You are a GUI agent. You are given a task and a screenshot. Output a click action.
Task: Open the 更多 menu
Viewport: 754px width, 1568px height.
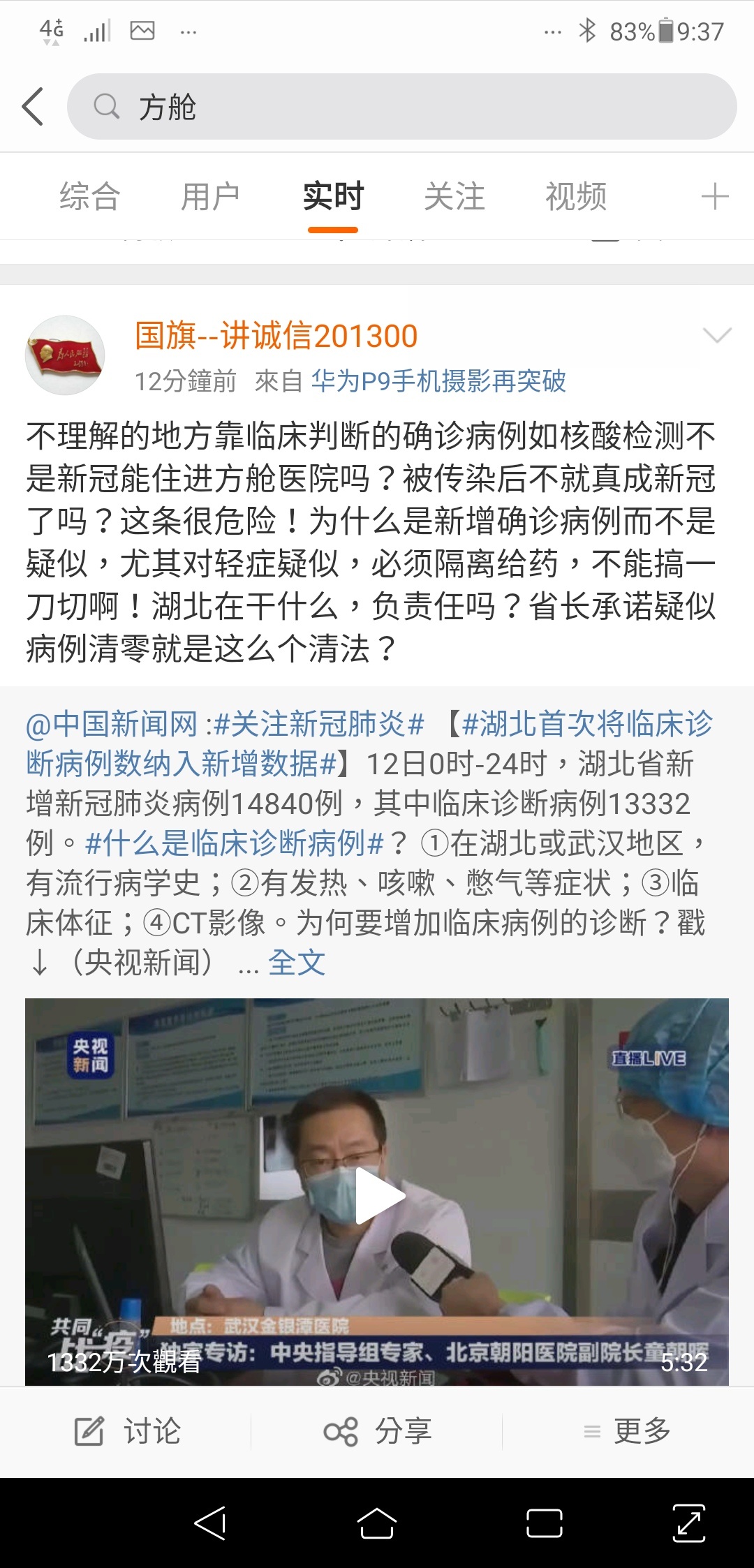coord(627,1432)
